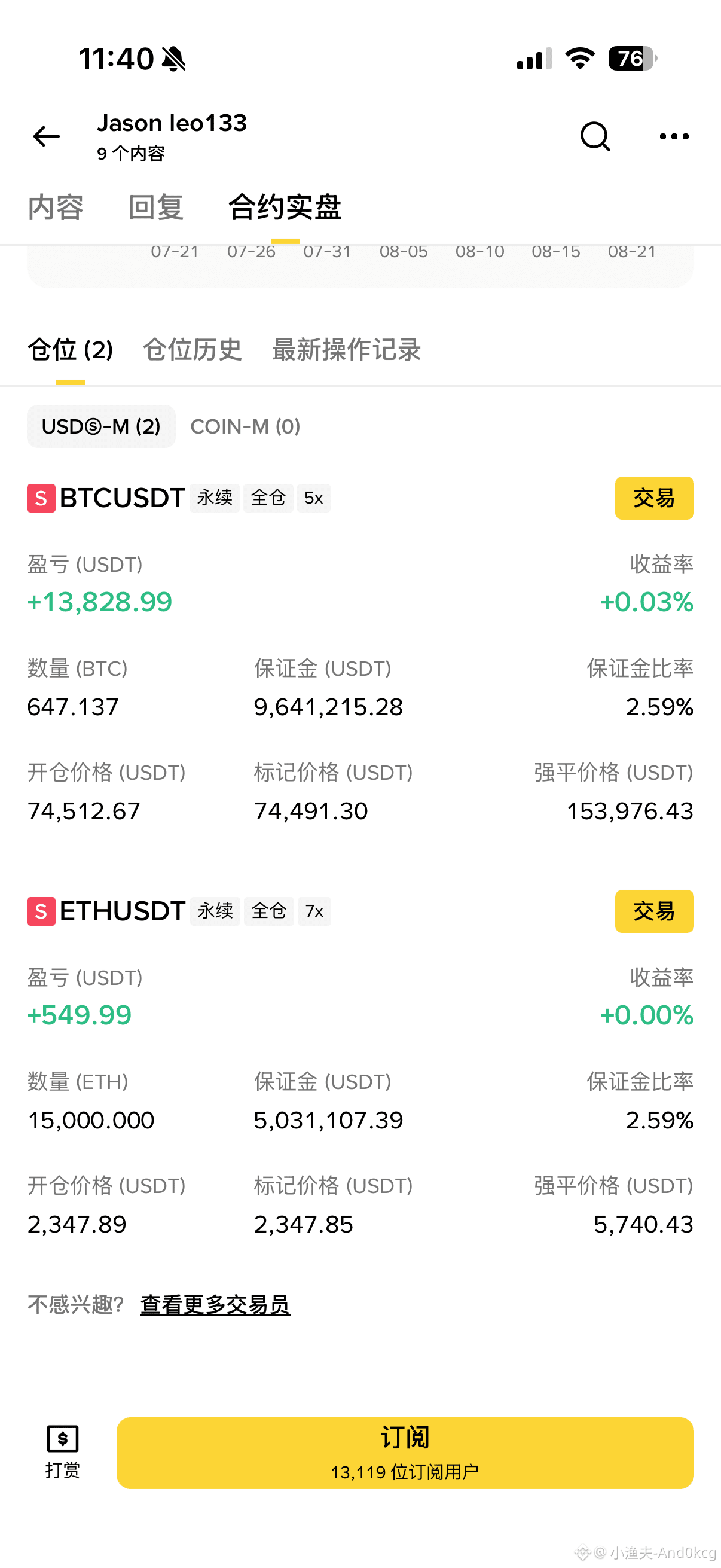The image size is (721, 1568).
Task: Tap 交易 for the BTCUSDT position
Action: point(654,498)
